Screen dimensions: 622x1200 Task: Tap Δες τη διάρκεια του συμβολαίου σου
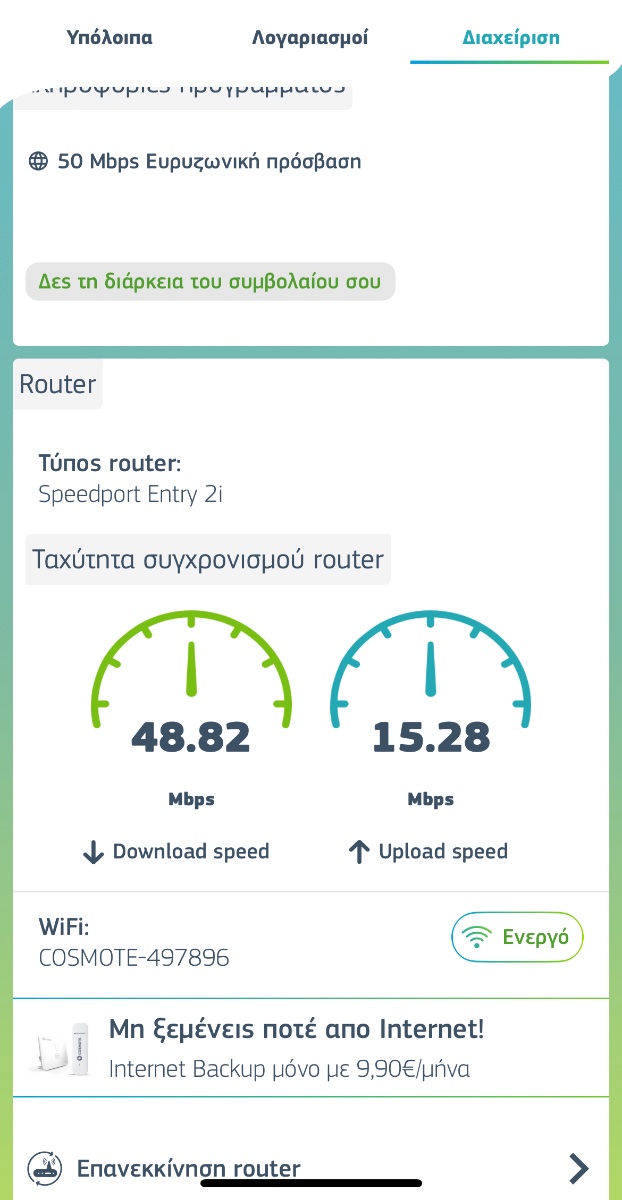(210, 282)
